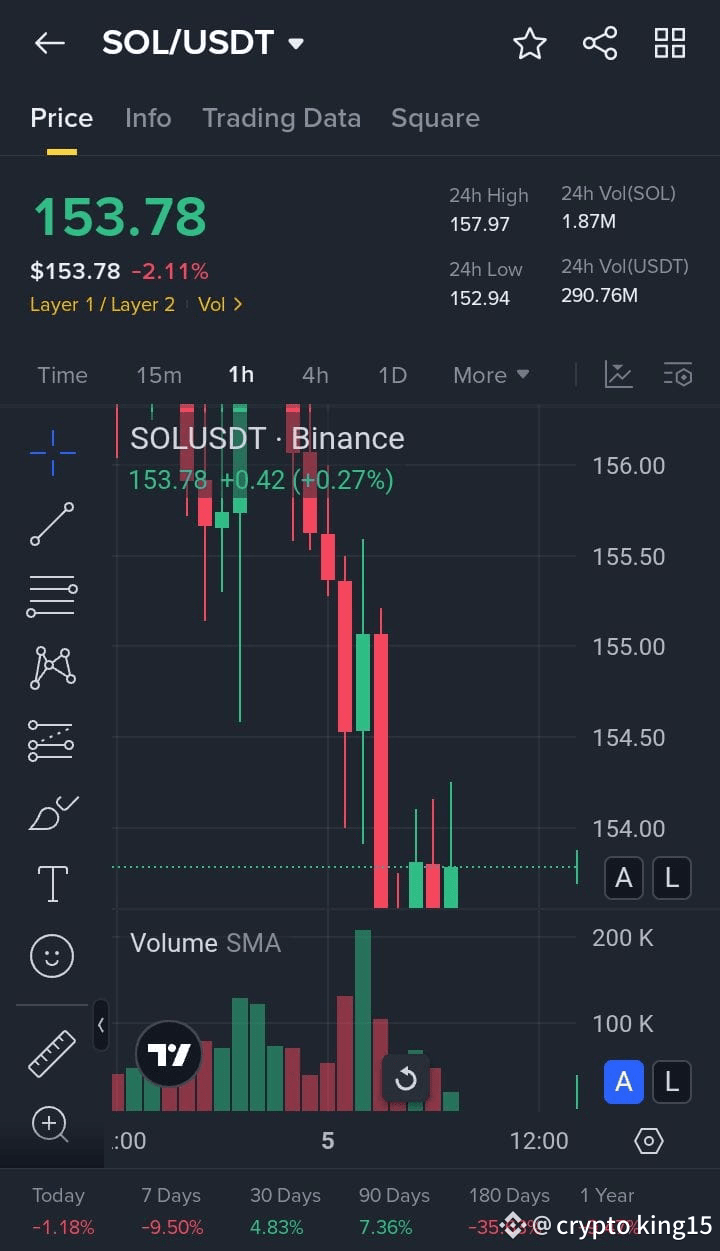Open the emoji sticker tool
The image size is (720, 1251).
(52, 955)
